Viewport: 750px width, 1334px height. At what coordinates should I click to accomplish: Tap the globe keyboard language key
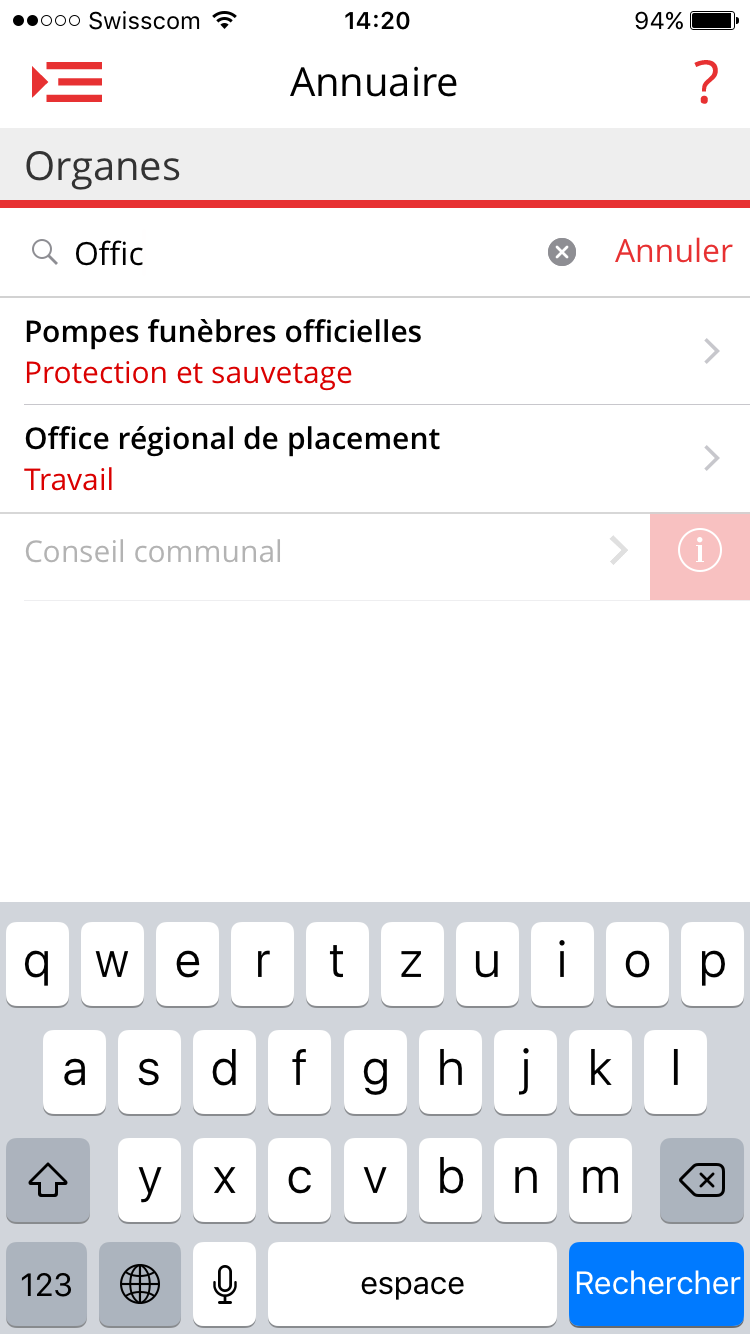point(140,1284)
